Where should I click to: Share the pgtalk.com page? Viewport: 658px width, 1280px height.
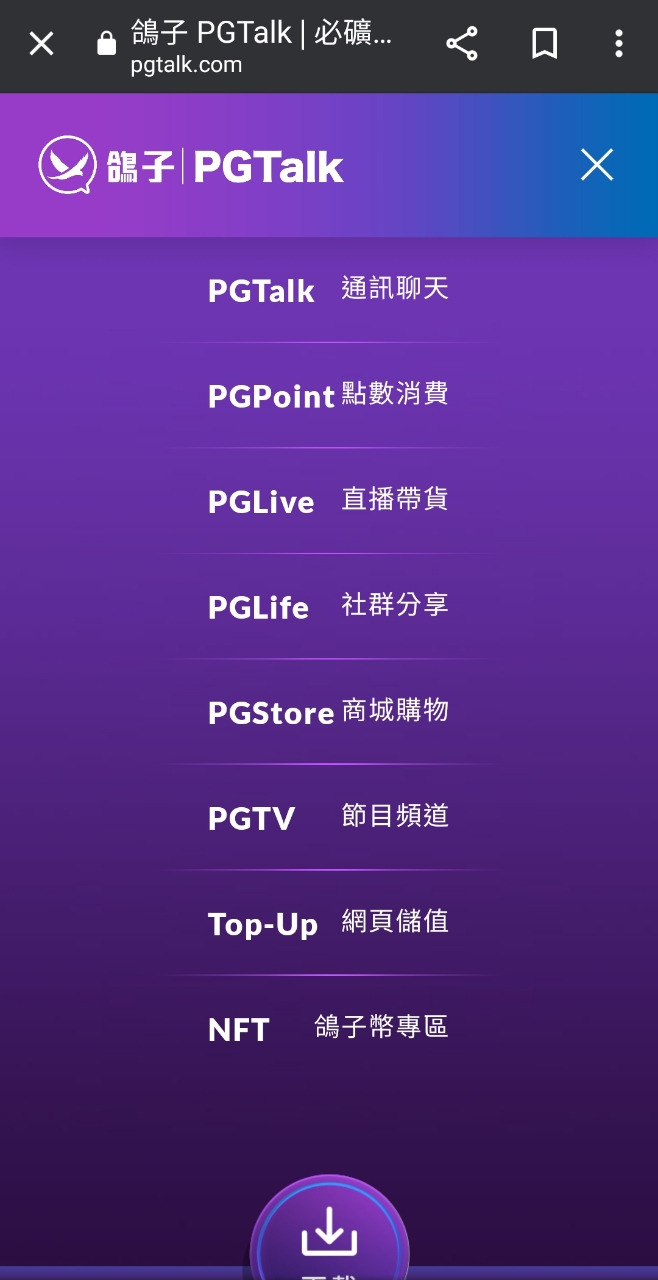(x=461, y=44)
